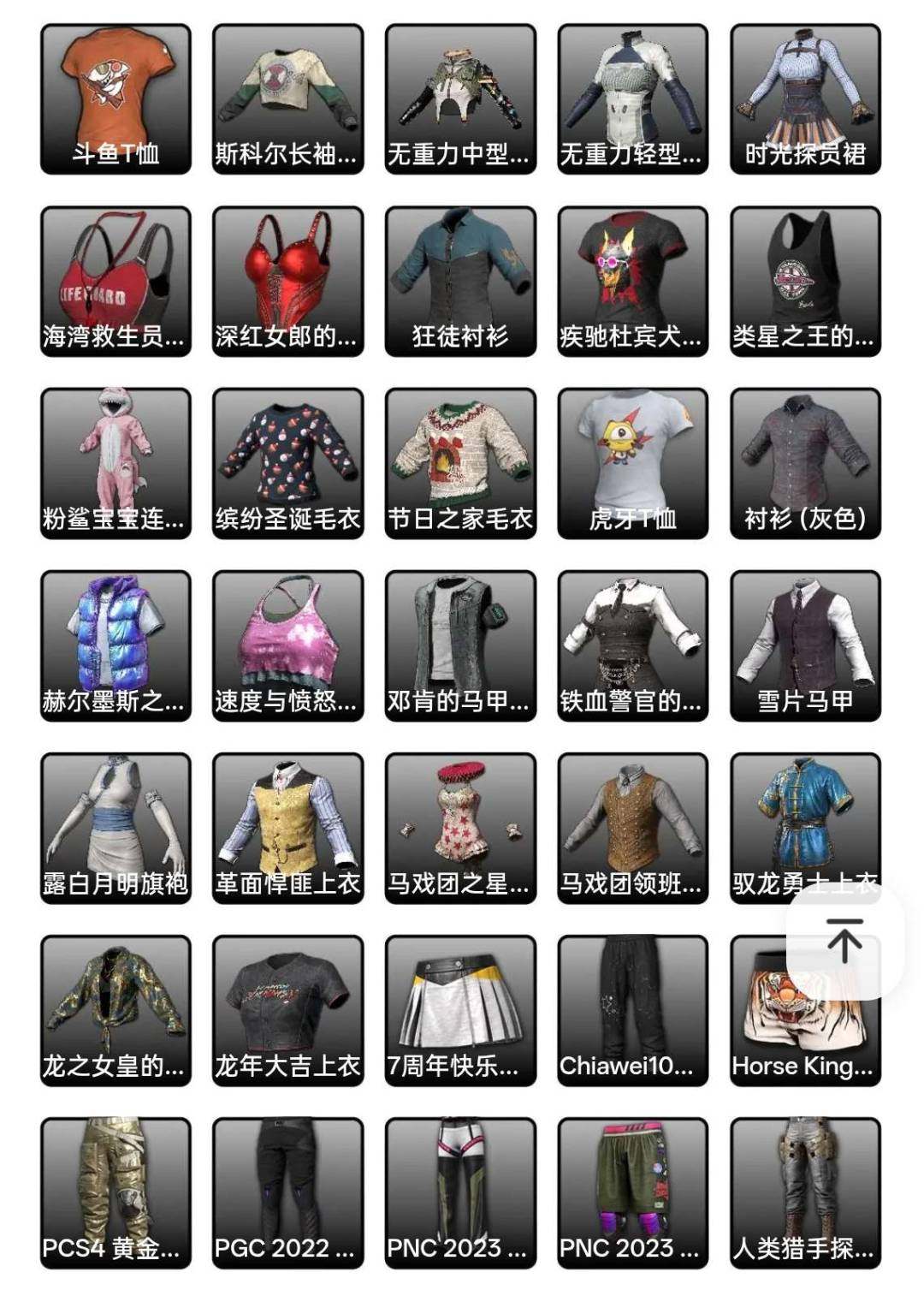Select the 革面悍匪上衣 item
This screenshot has height=1290, width=924.
pos(287,828)
